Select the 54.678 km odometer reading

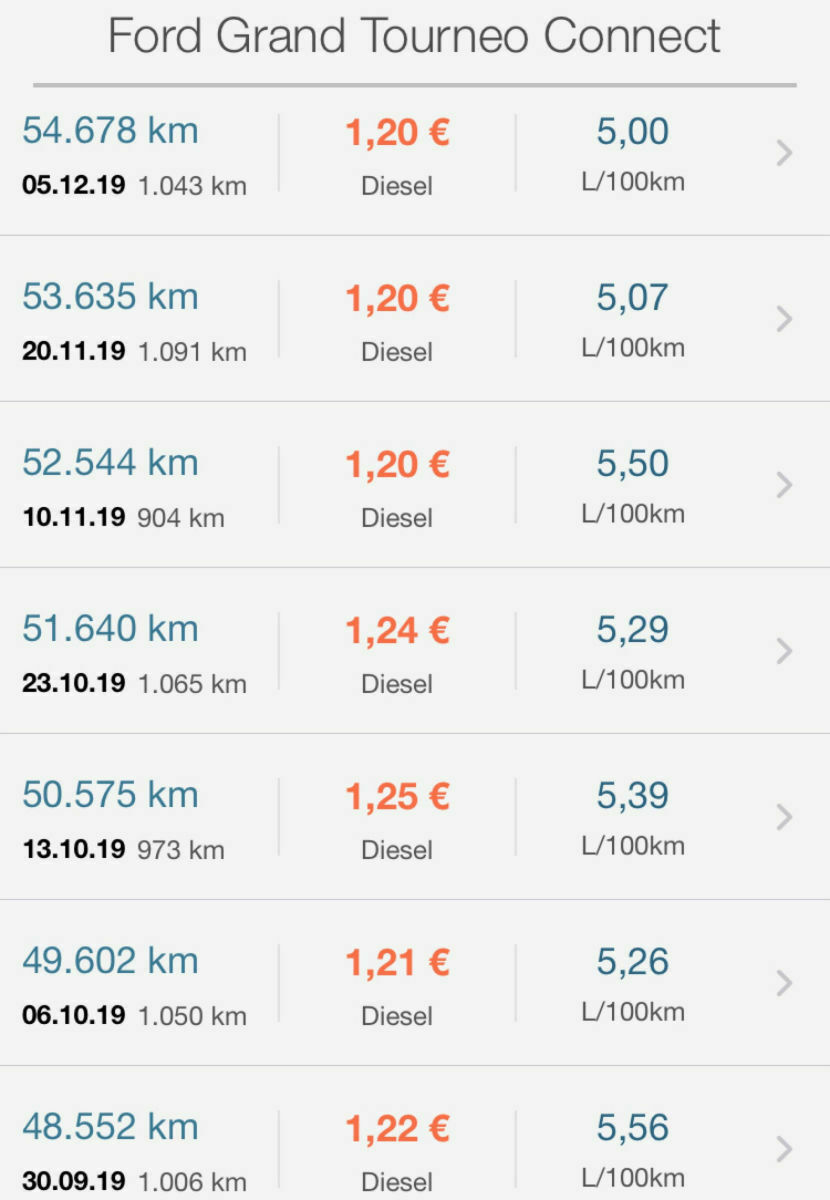point(110,130)
